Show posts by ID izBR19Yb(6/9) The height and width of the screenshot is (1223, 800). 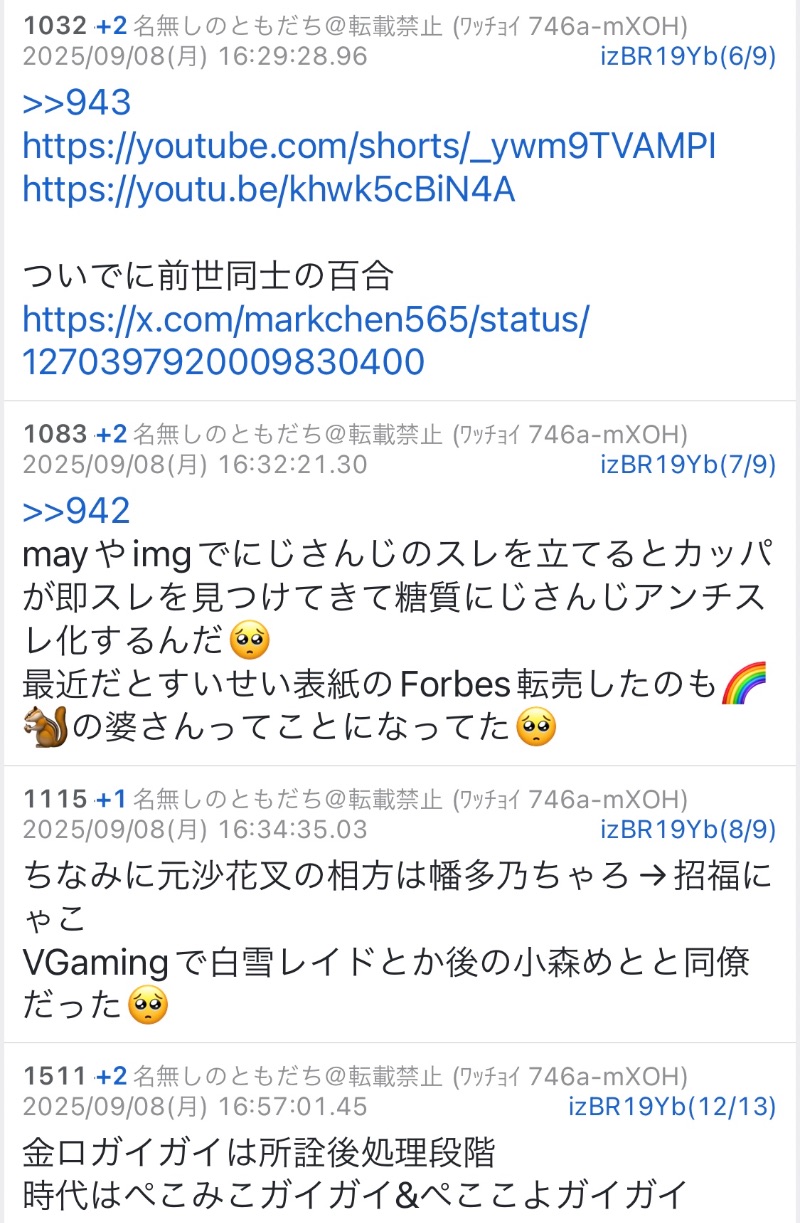click(x=688, y=57)
